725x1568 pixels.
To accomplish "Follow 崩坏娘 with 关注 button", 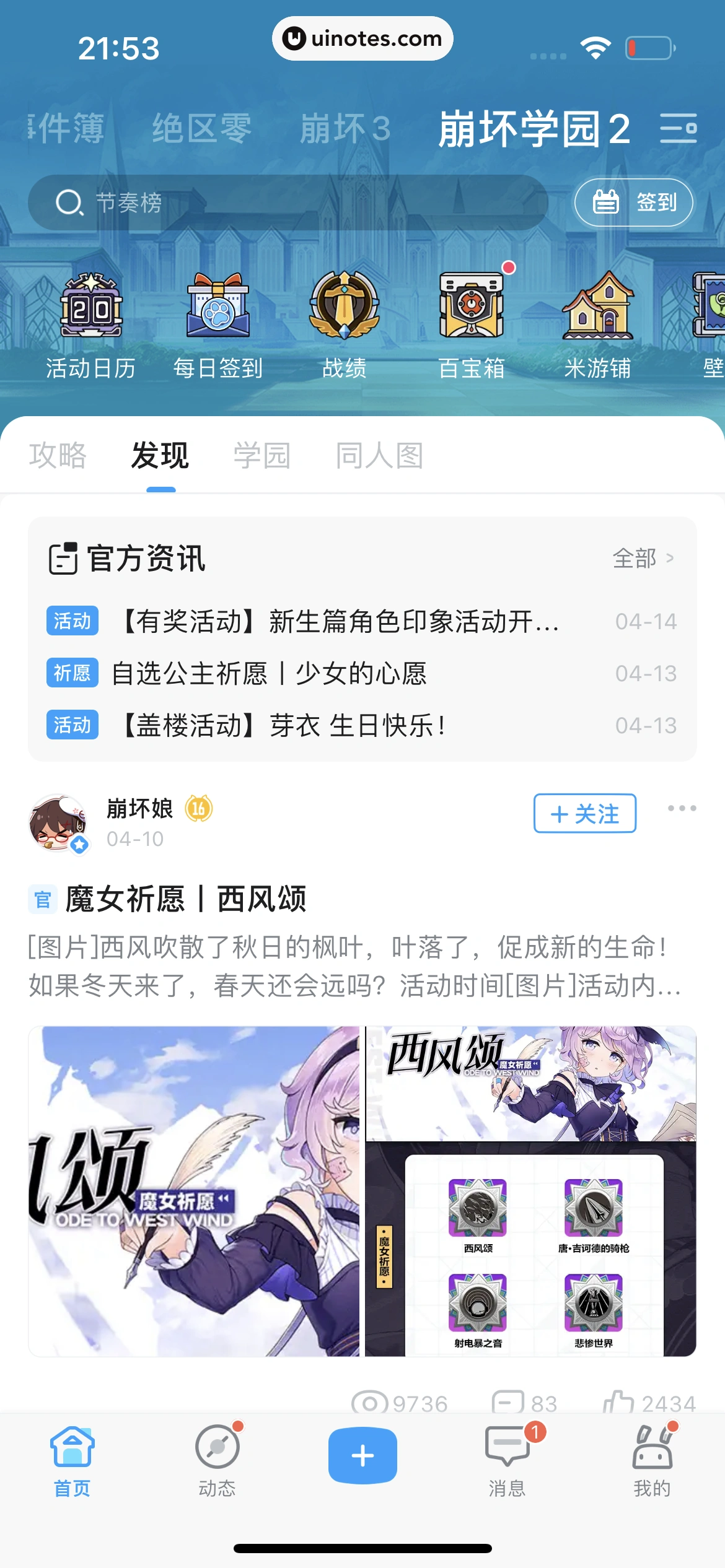I will 584,813.
